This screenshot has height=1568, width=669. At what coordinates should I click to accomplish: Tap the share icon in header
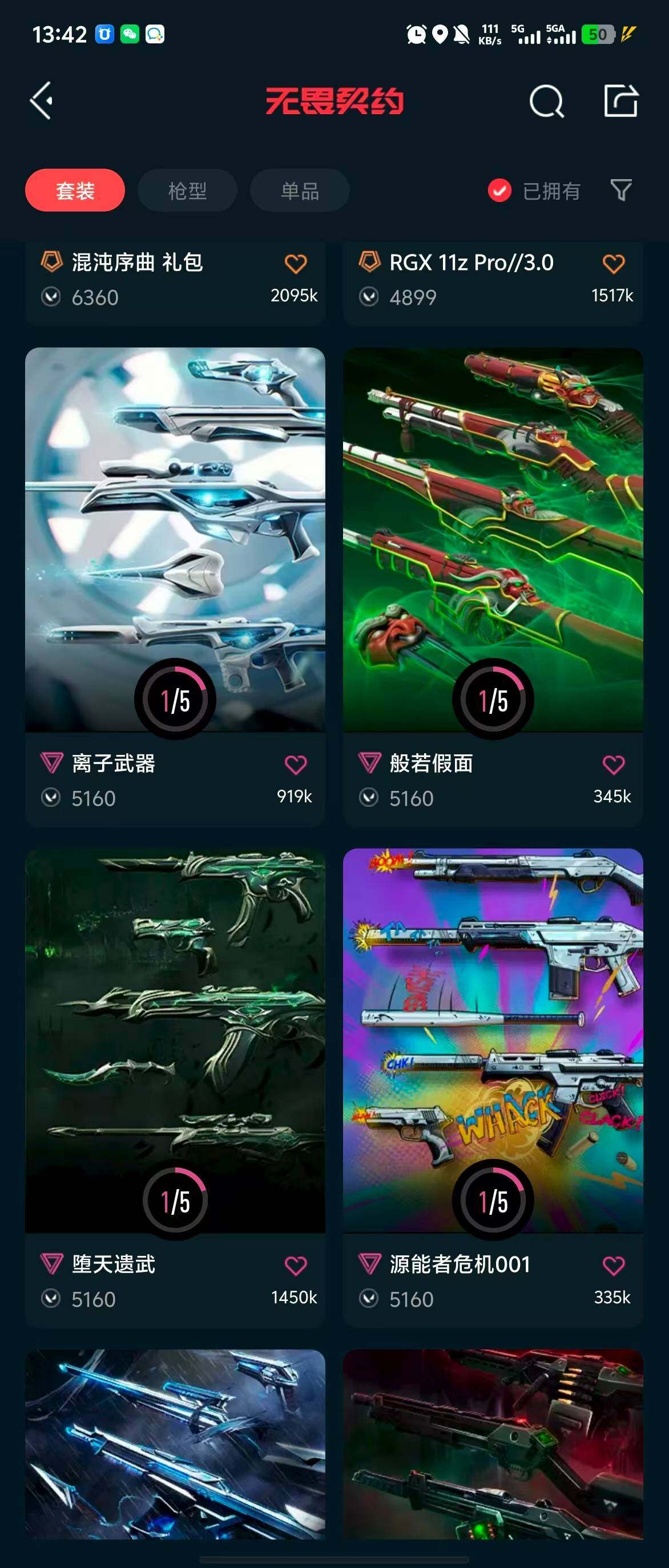[x=620, y=100]
